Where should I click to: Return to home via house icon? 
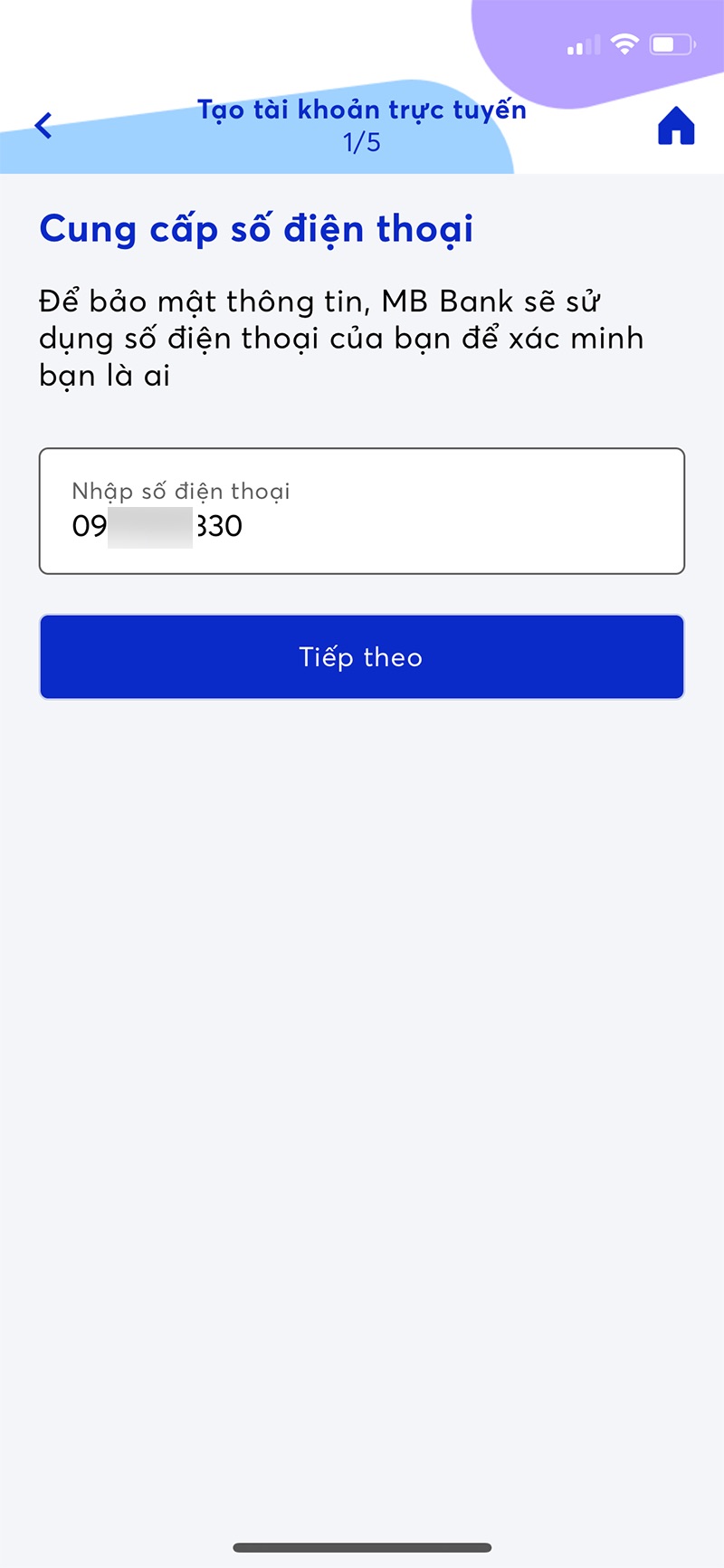click(x=675, y=127)
